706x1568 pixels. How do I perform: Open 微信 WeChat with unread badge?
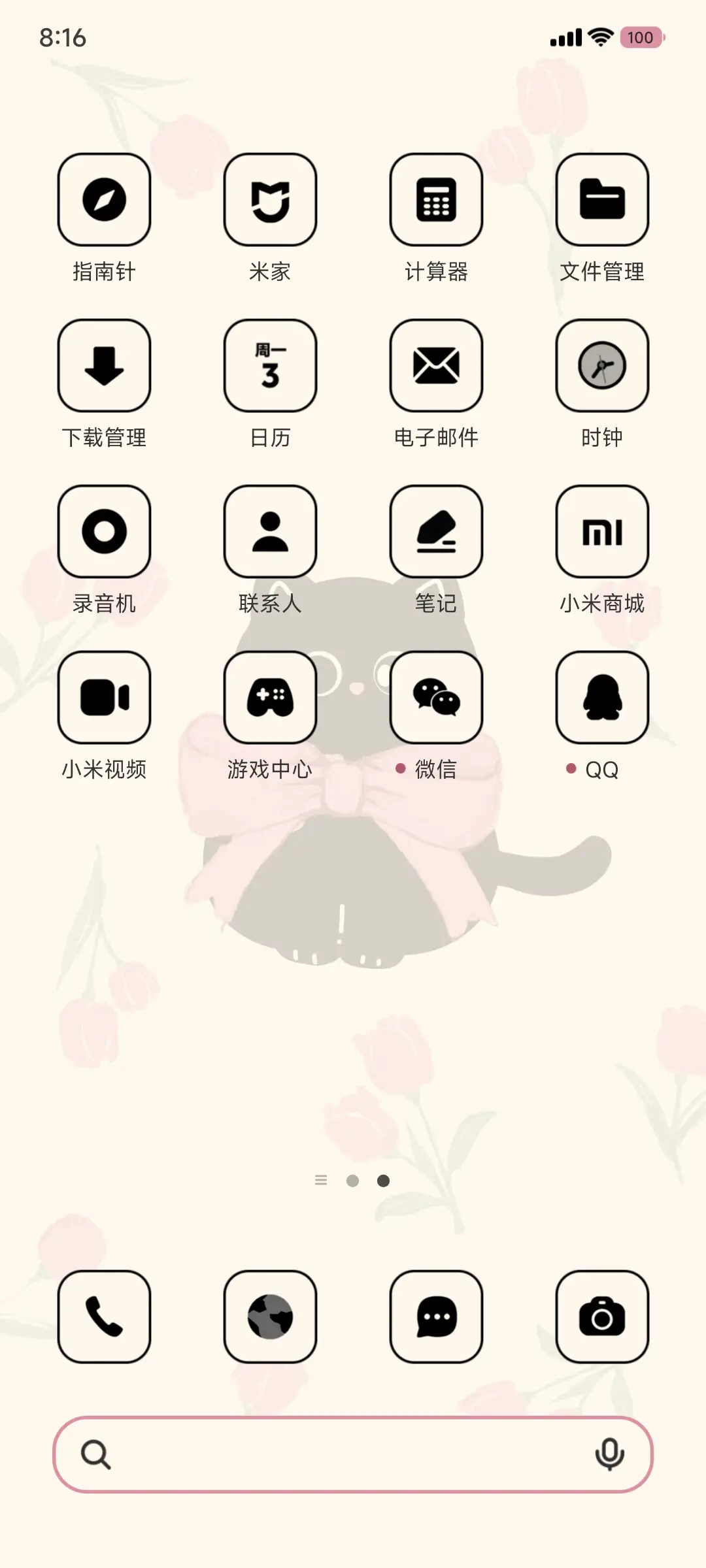pyautogui.click(x=436, y=698)
